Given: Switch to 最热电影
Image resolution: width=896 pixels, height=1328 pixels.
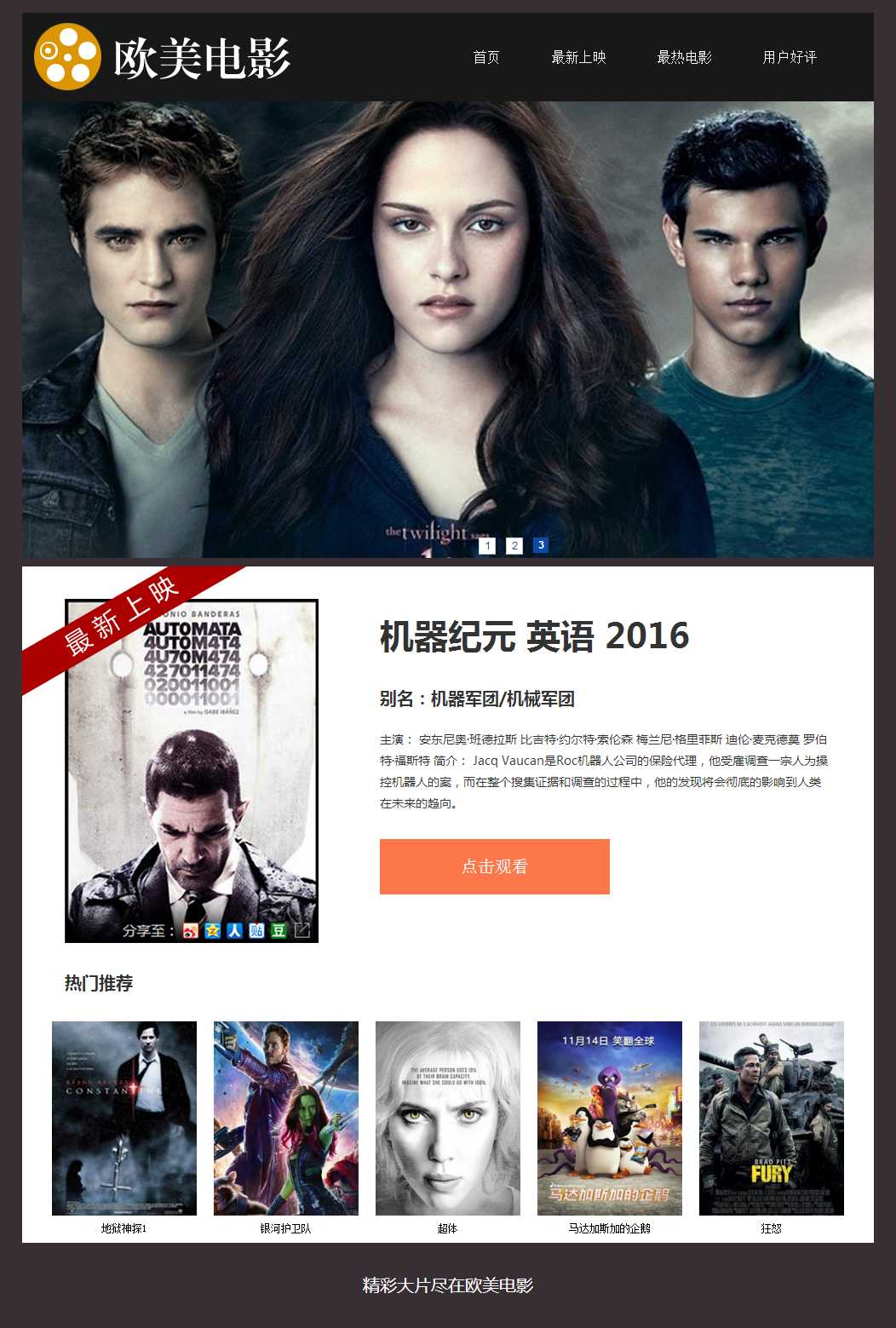Looking at the screenshot, I should [x=684, y=57].
